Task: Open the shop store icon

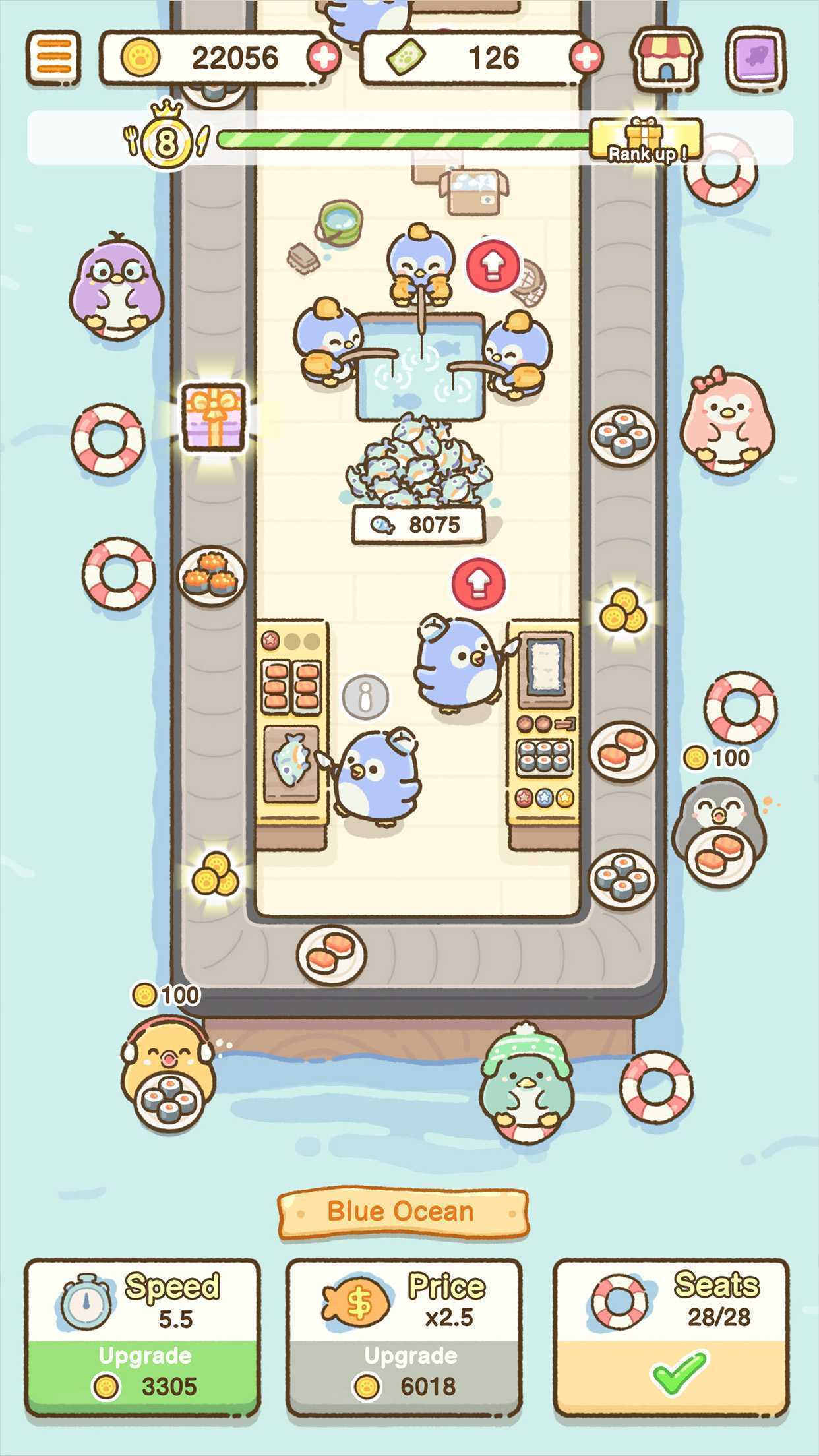Action: (666, 58)
